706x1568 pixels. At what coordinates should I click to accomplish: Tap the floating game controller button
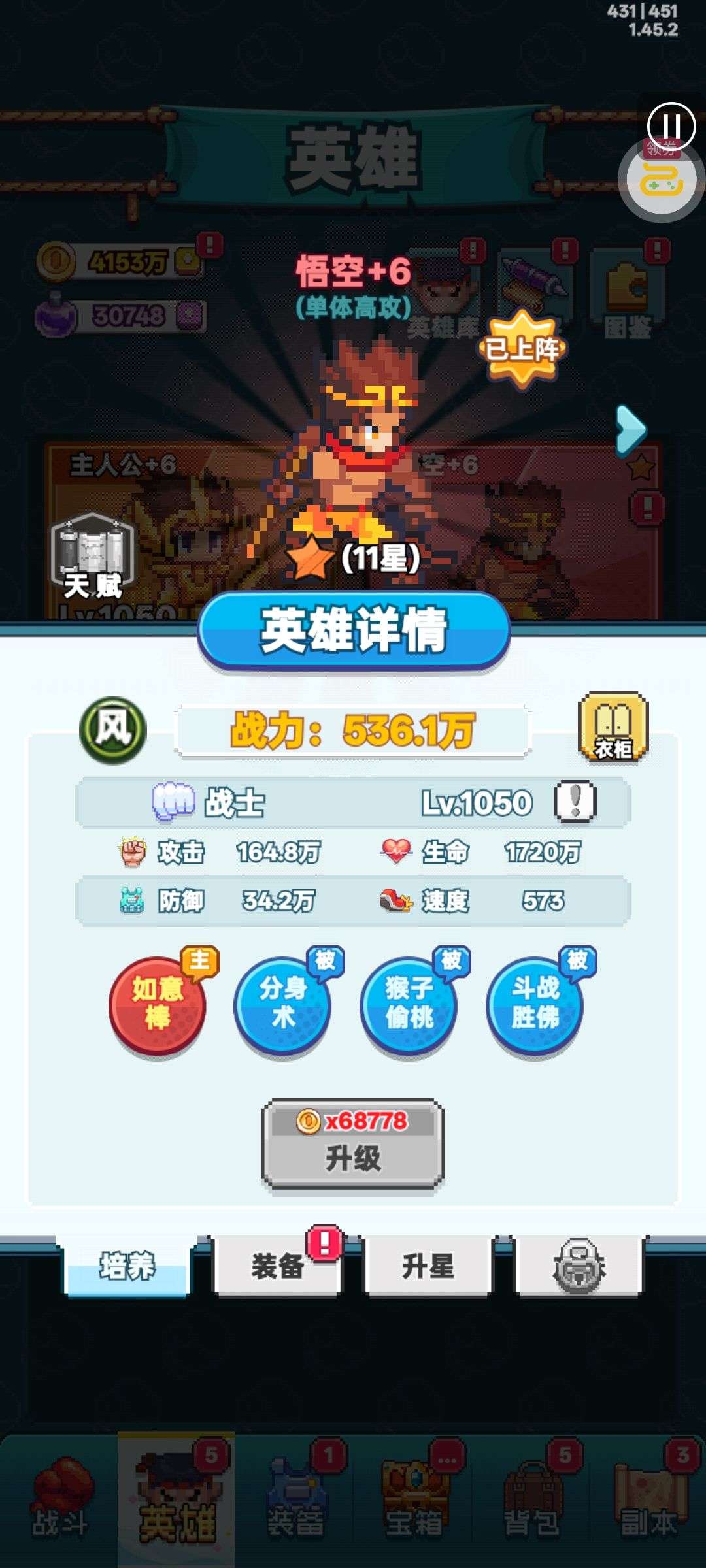click(x=661, y=180)
